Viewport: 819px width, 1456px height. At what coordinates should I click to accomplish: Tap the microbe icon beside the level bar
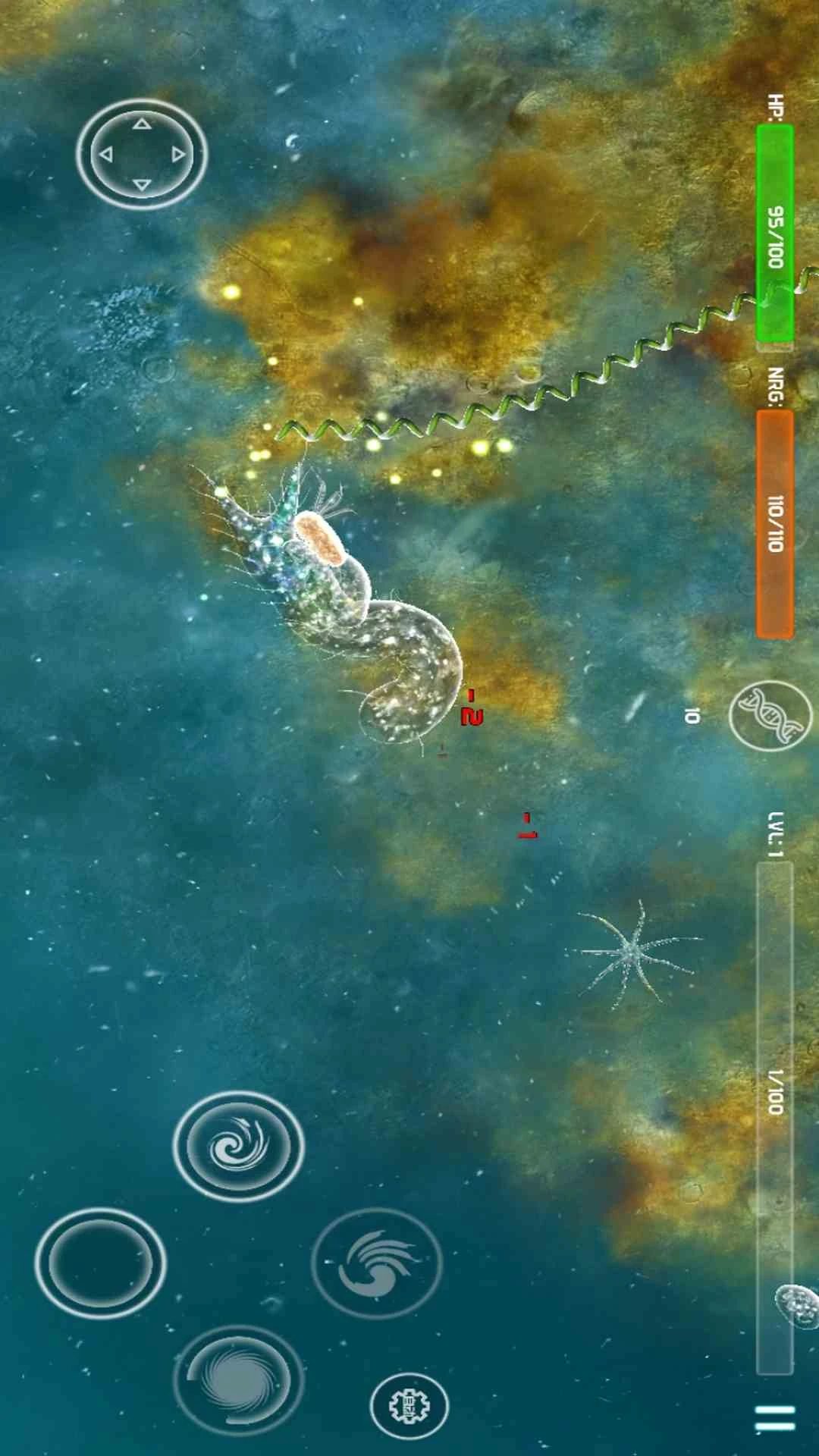click(796, 1306)
